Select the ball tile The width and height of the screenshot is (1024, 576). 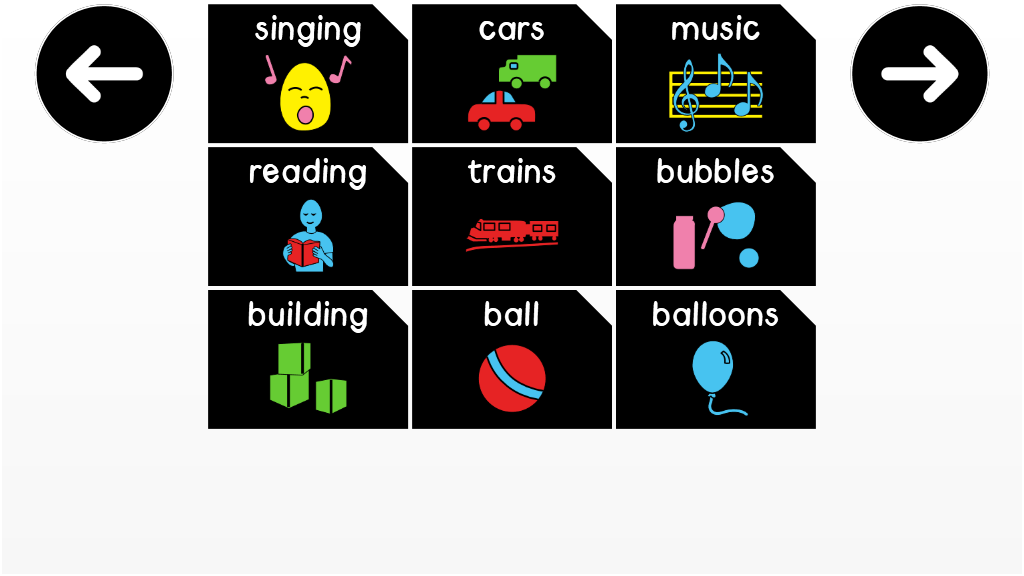coord(511,360)
